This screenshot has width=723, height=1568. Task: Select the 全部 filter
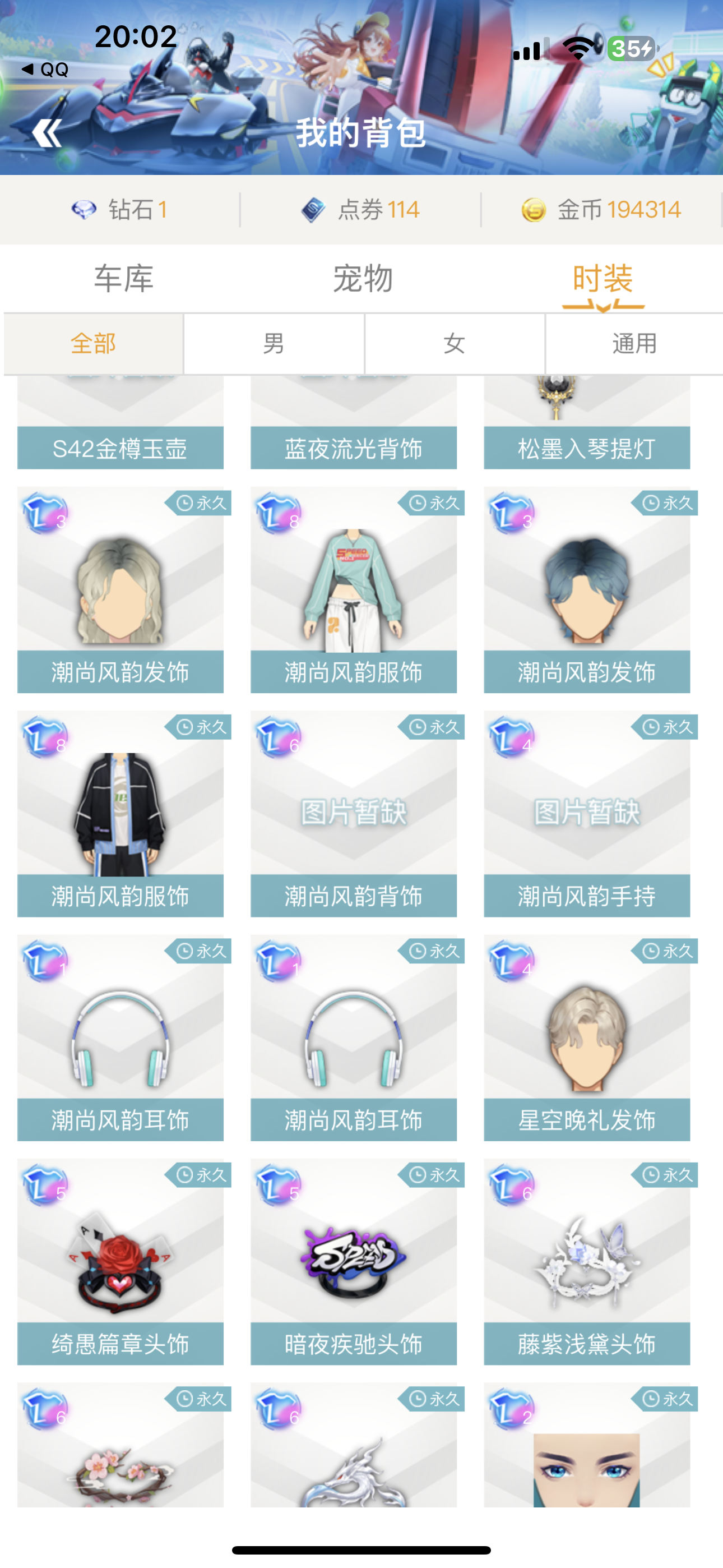tap(93, 344)
